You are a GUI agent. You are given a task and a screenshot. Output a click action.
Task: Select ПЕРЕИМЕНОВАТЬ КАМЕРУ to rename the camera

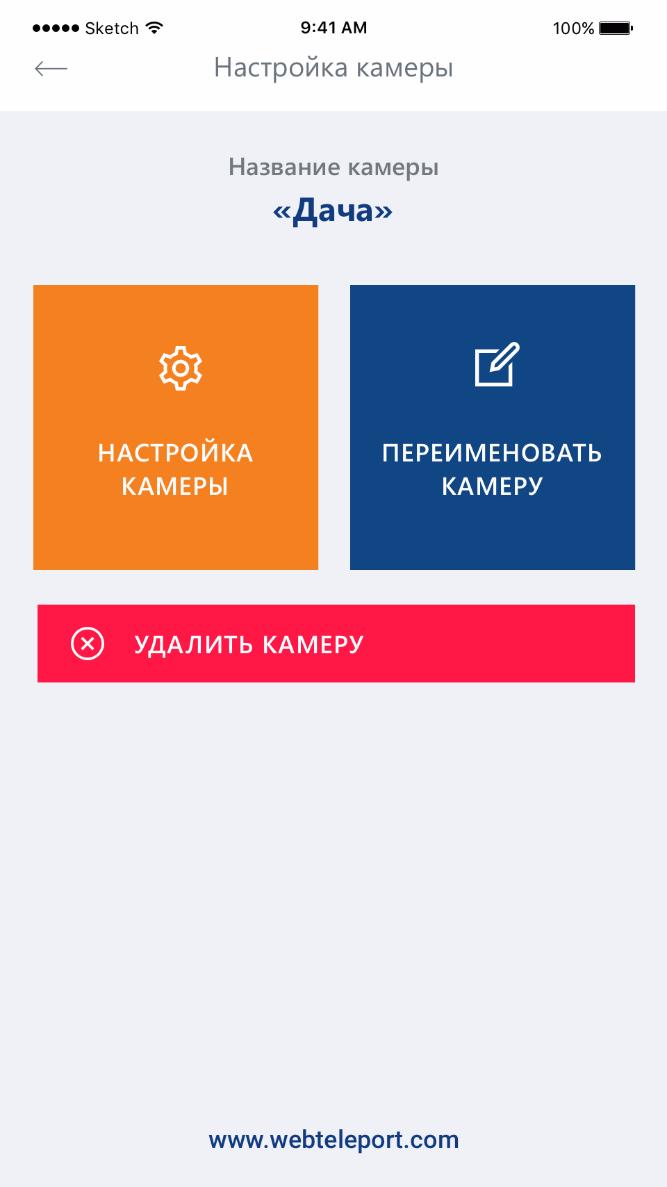(492, 427)
